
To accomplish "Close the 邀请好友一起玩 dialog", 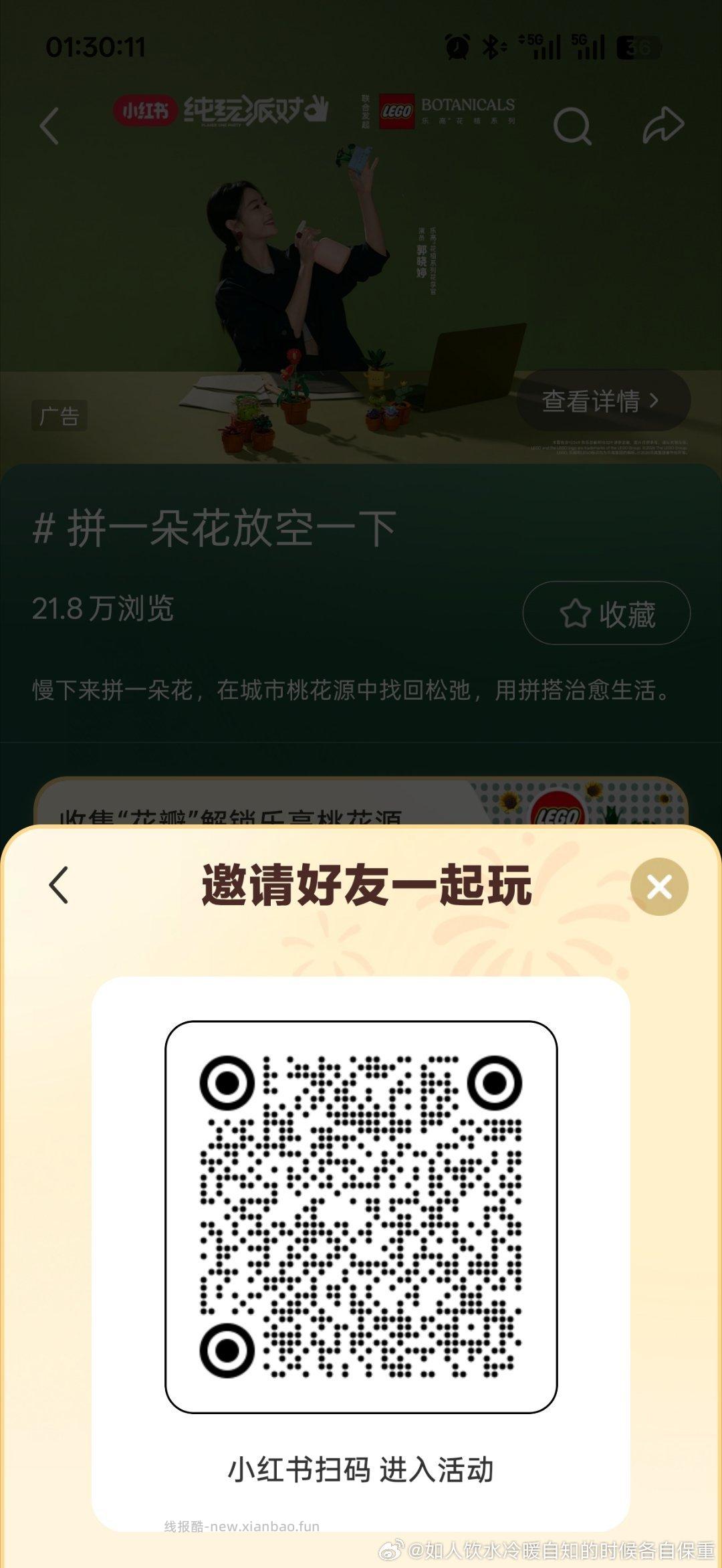I will [659, 886].
